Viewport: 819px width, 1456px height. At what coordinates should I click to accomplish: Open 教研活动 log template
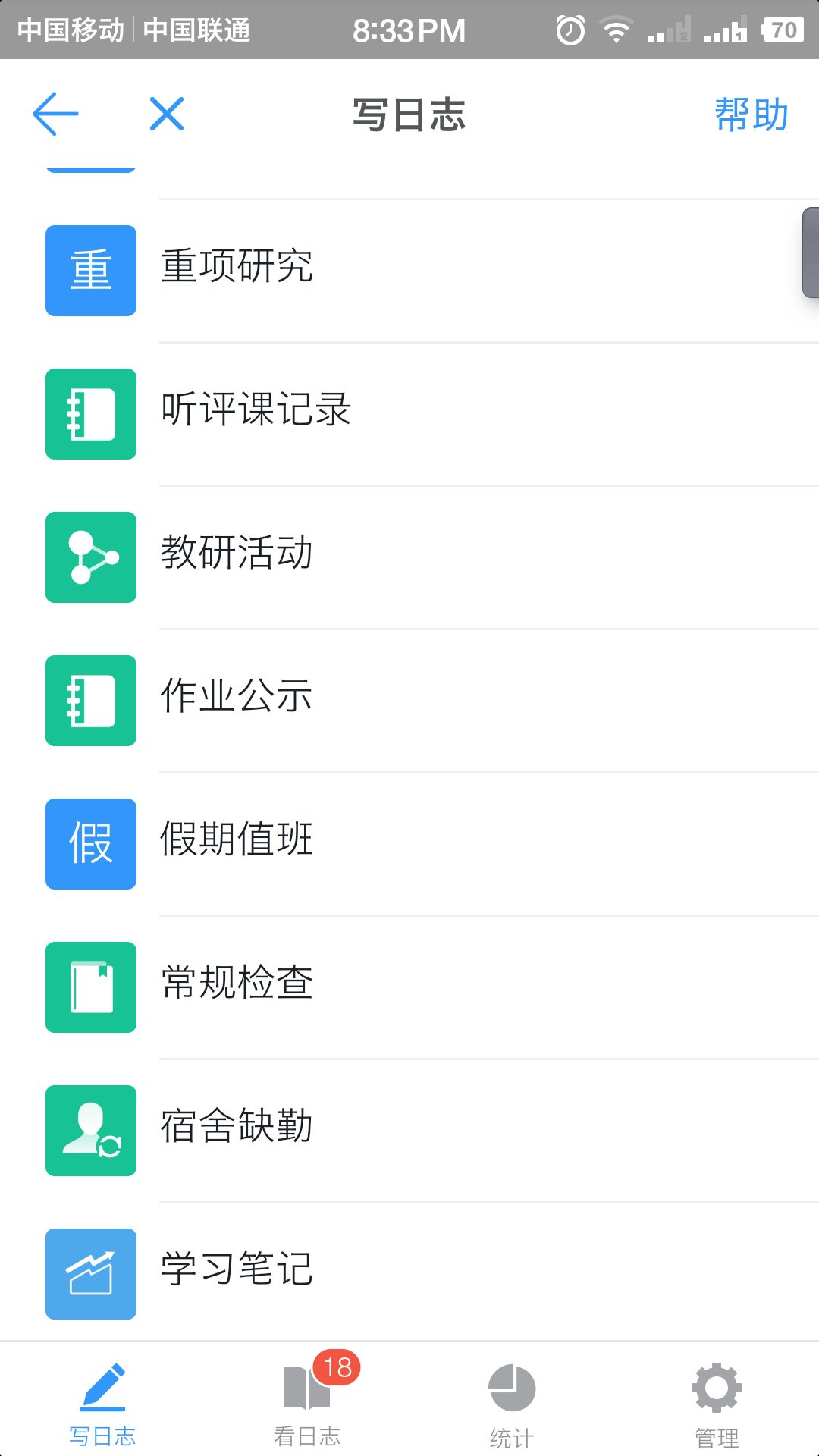[x=409, y=557]
